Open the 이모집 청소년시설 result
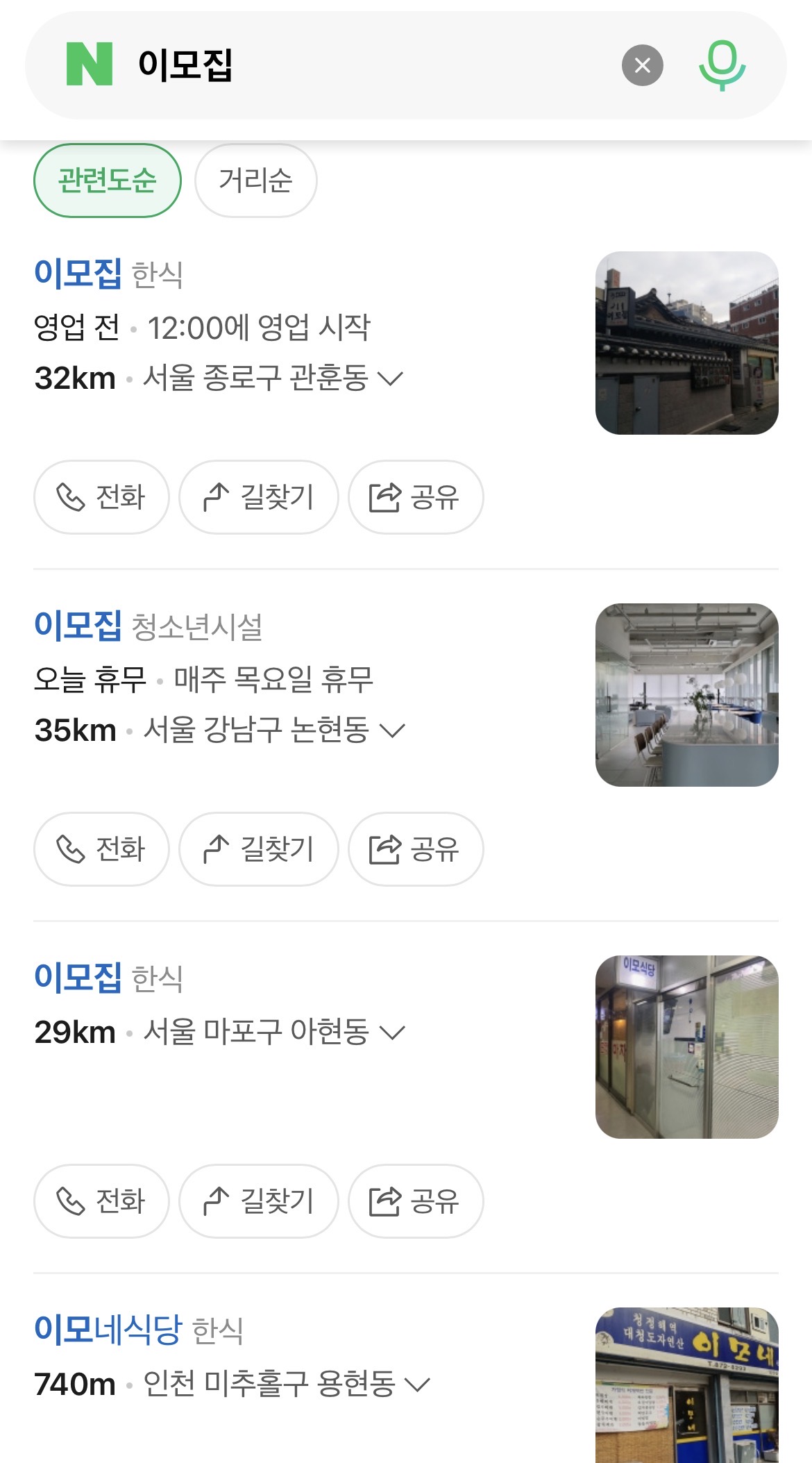Viewport: 812px width, 1463px height. tap(78, 625)
